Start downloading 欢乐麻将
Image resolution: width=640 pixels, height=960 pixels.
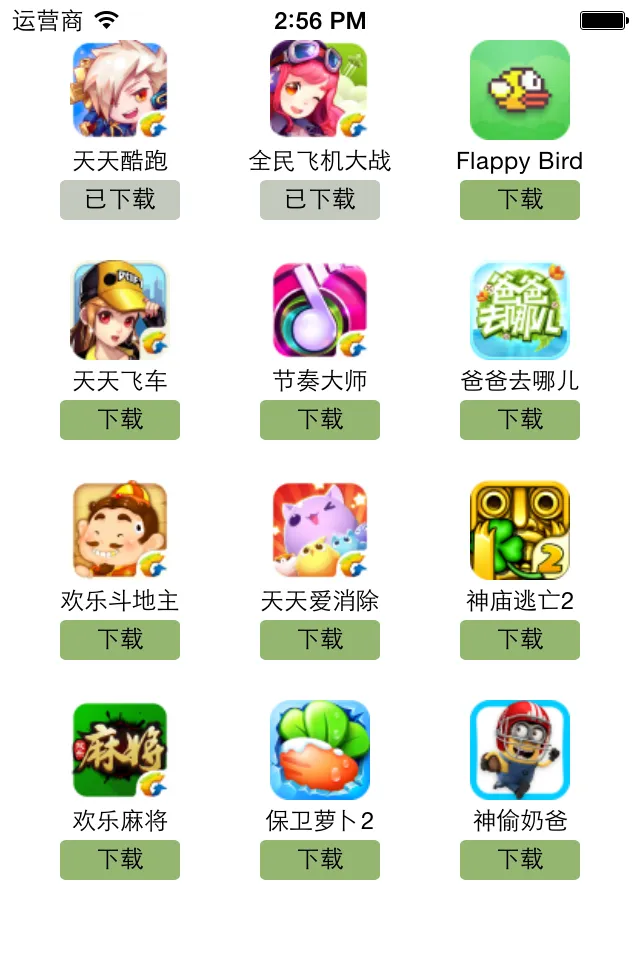(120, 860)
